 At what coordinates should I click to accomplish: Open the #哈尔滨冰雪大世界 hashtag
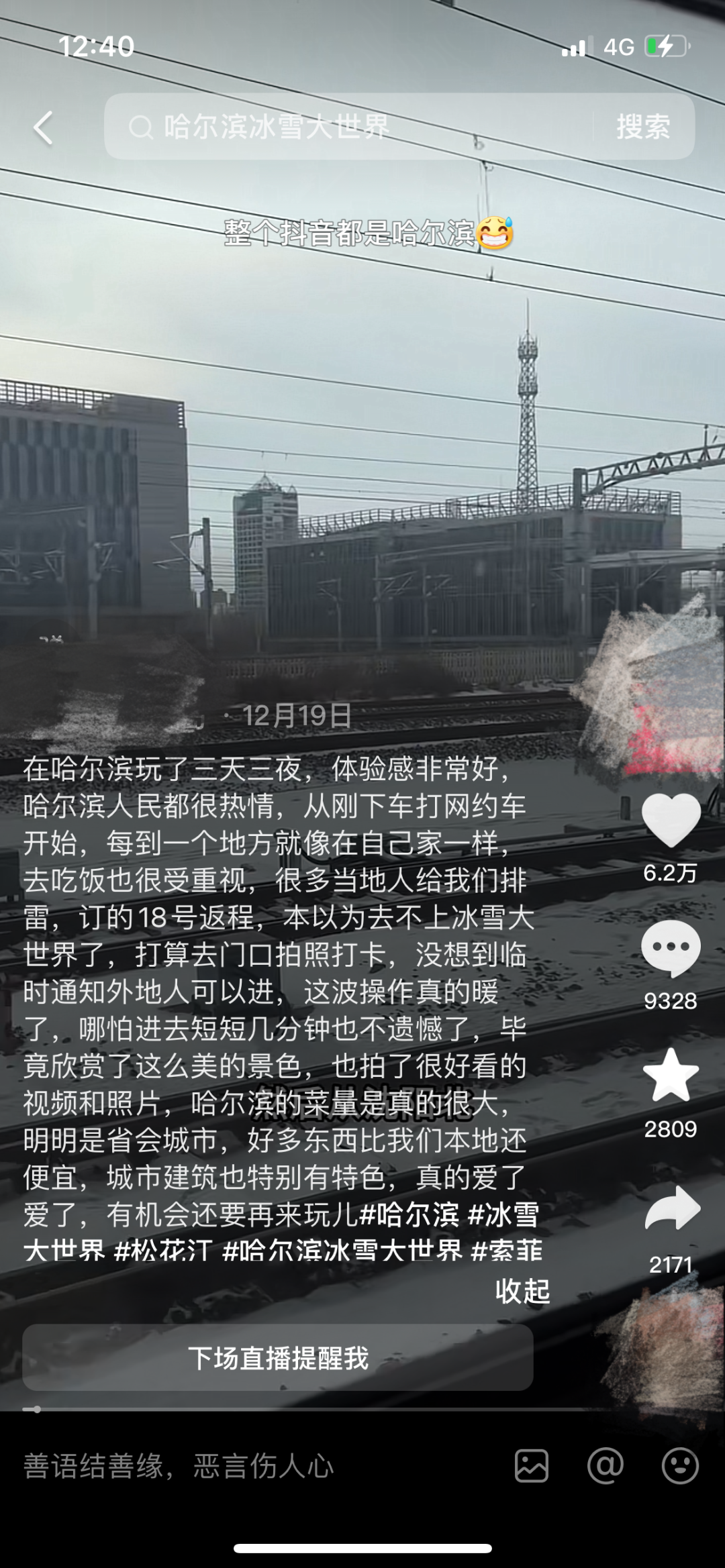tap(342, 1251)
